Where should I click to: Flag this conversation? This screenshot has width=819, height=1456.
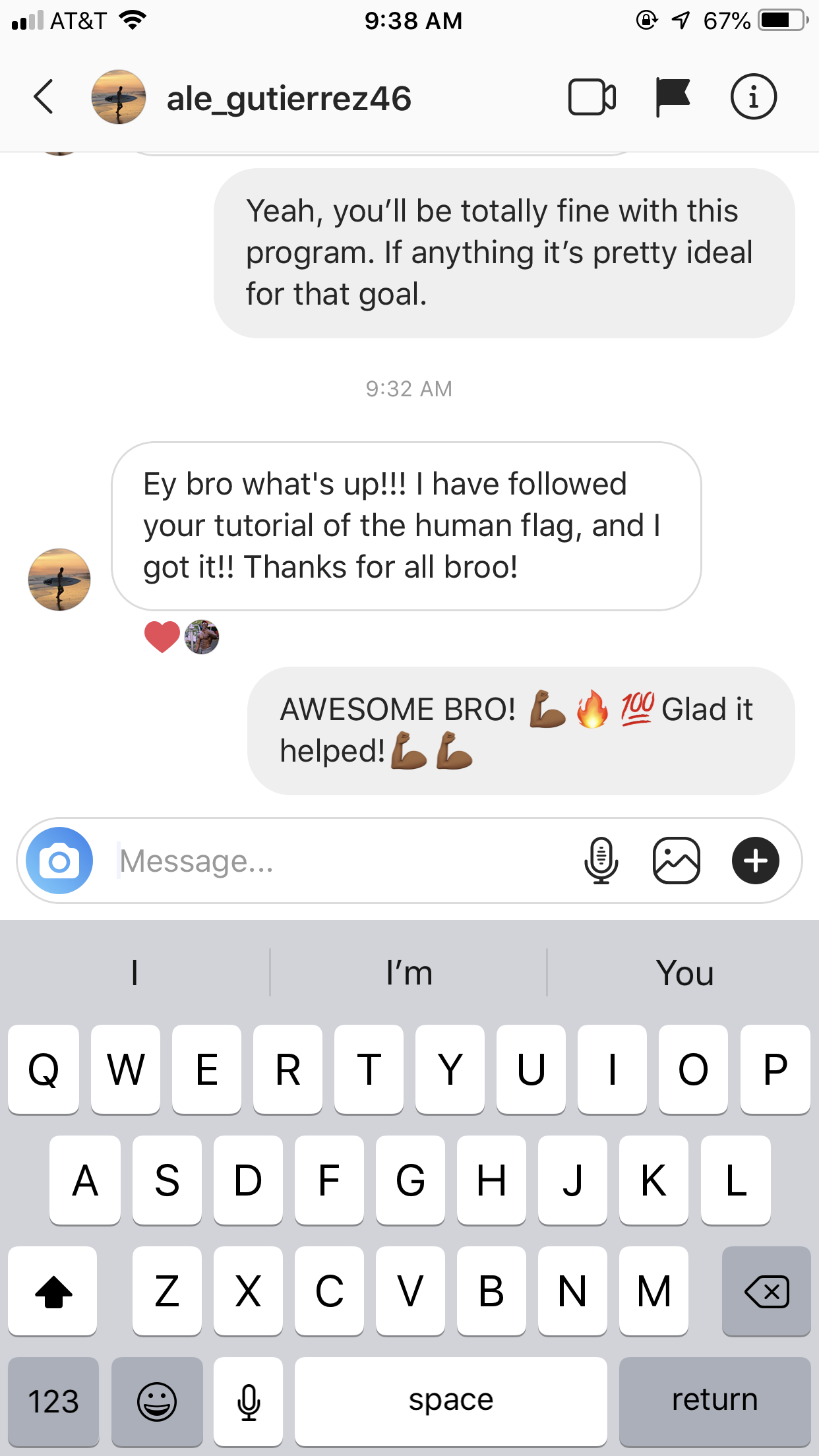coord(672,97)
